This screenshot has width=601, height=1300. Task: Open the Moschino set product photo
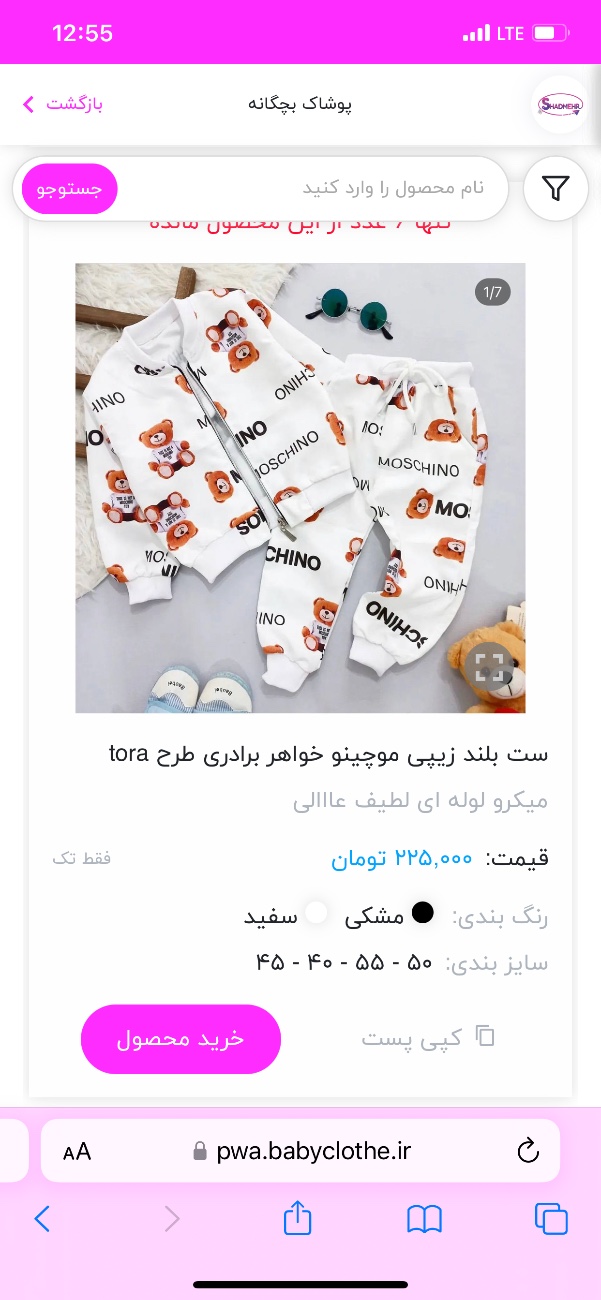300,488
